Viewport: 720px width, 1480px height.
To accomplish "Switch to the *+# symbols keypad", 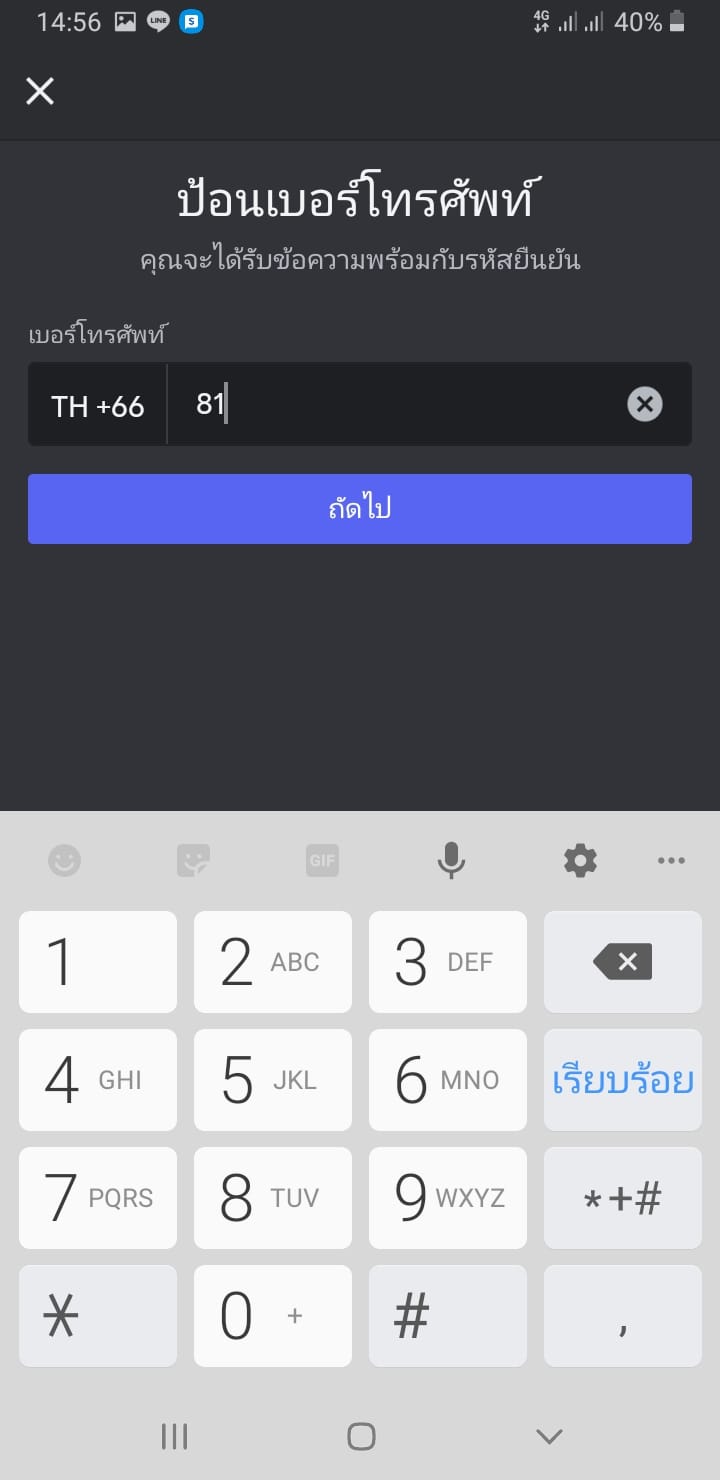I will click(622, 1198).
